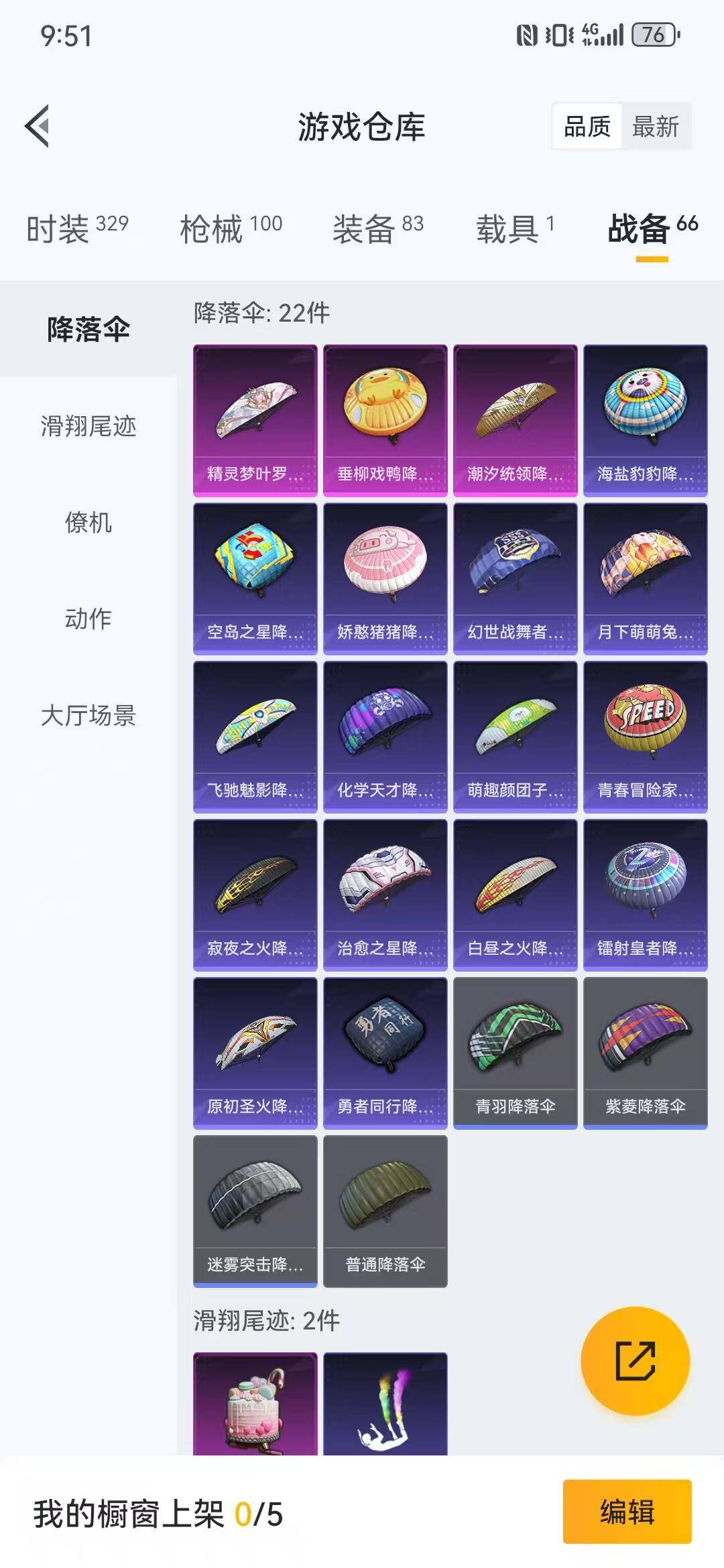
Task: Open the 精灵梦叶罗 parachute item
Action: click(255, 421)
